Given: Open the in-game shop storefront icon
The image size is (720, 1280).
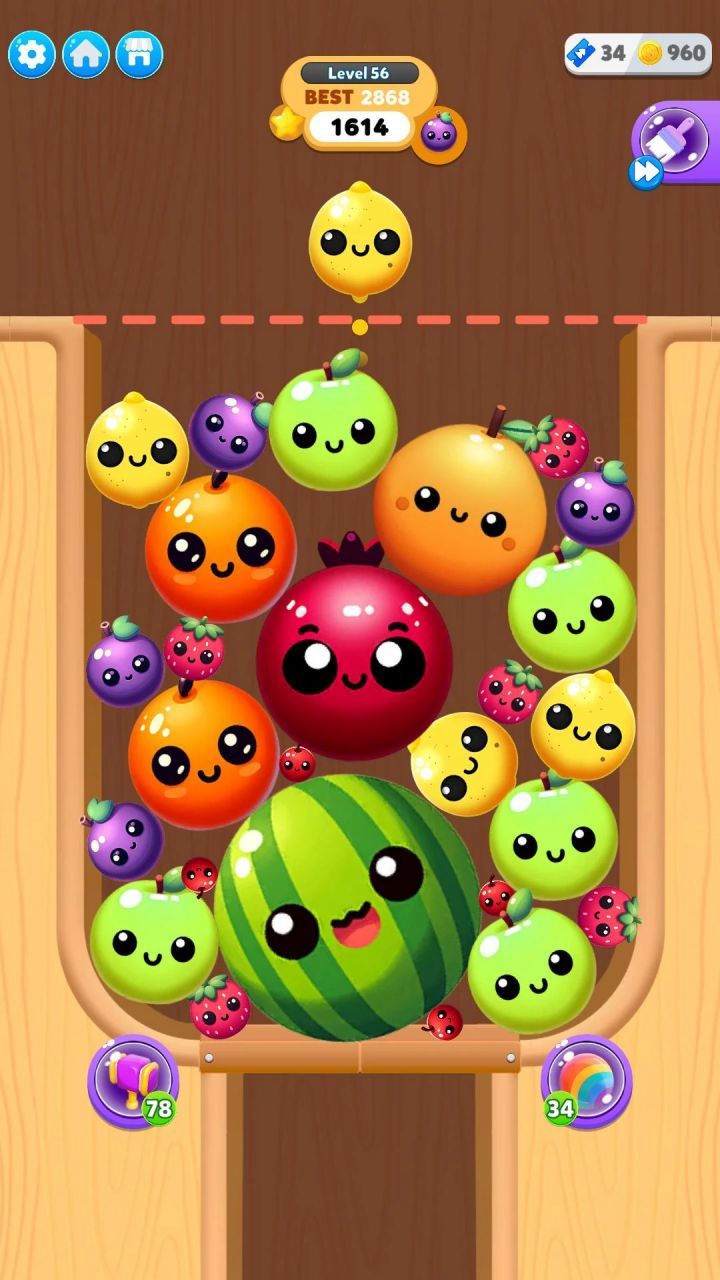Looking at the screenshot, I should (141, 52).
